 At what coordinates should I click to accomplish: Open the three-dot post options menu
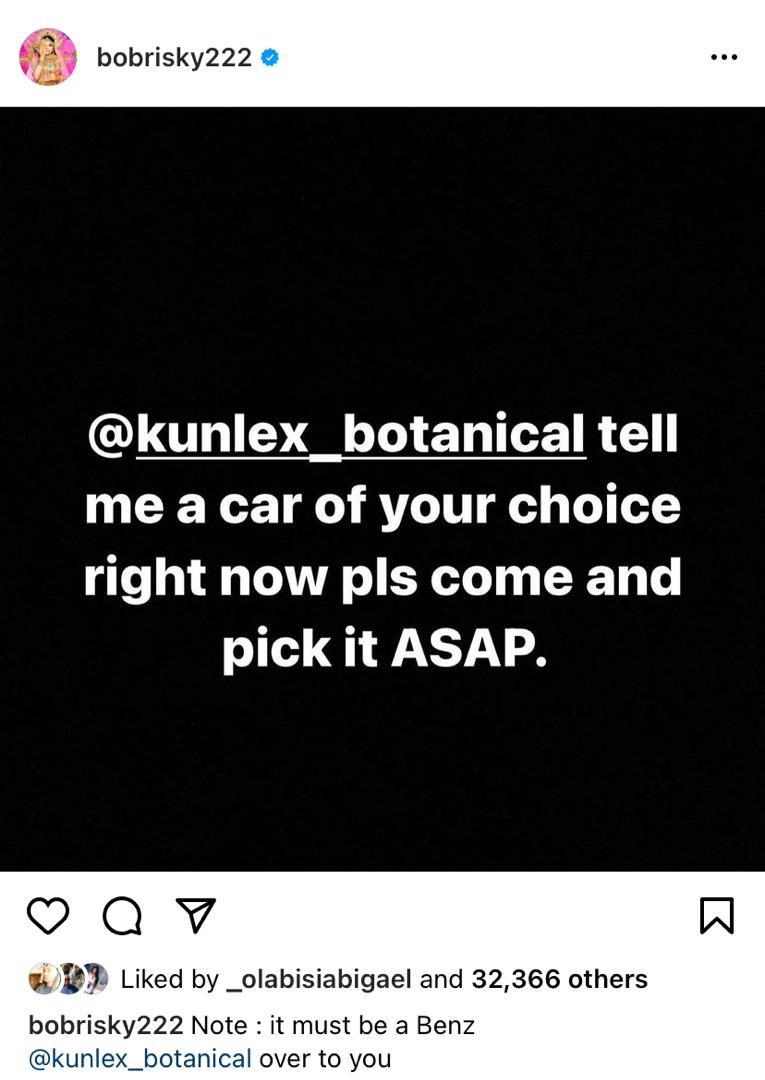coord(723,58)
